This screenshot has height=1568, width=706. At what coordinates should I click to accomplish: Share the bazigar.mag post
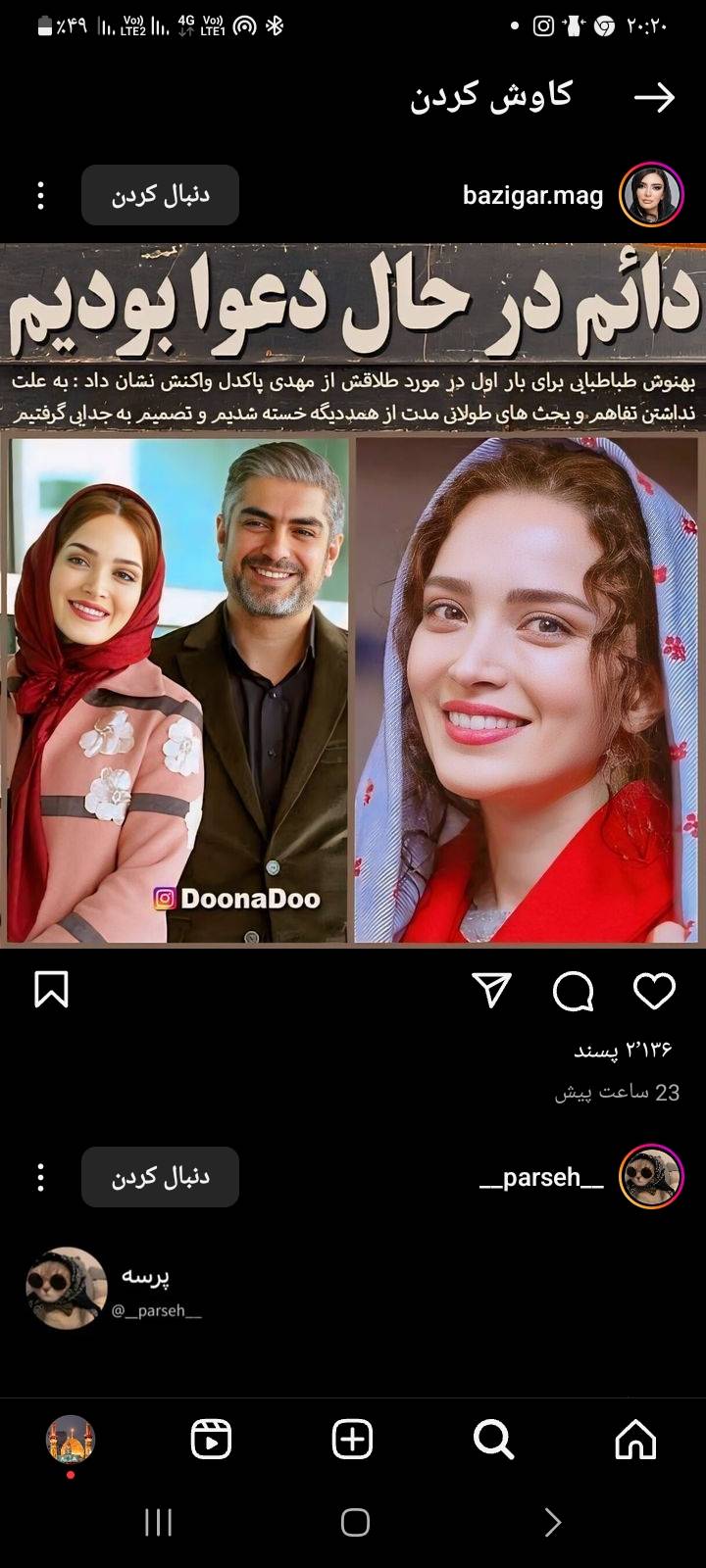click(x=491, y=991)
